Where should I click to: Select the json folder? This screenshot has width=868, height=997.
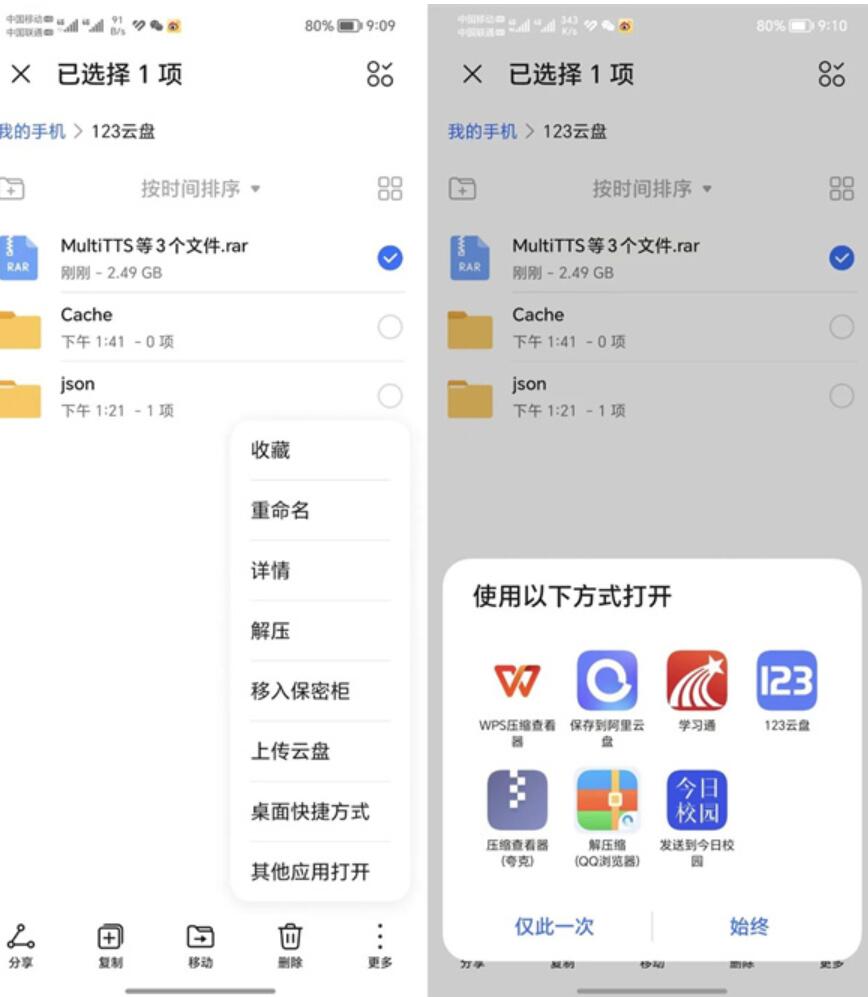coord(389,392)
